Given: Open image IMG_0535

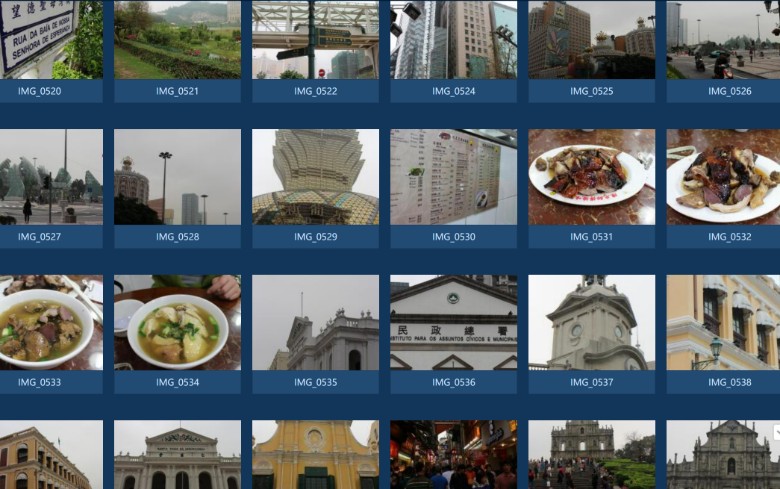Looking at the screenshot, I should point(315,323).
